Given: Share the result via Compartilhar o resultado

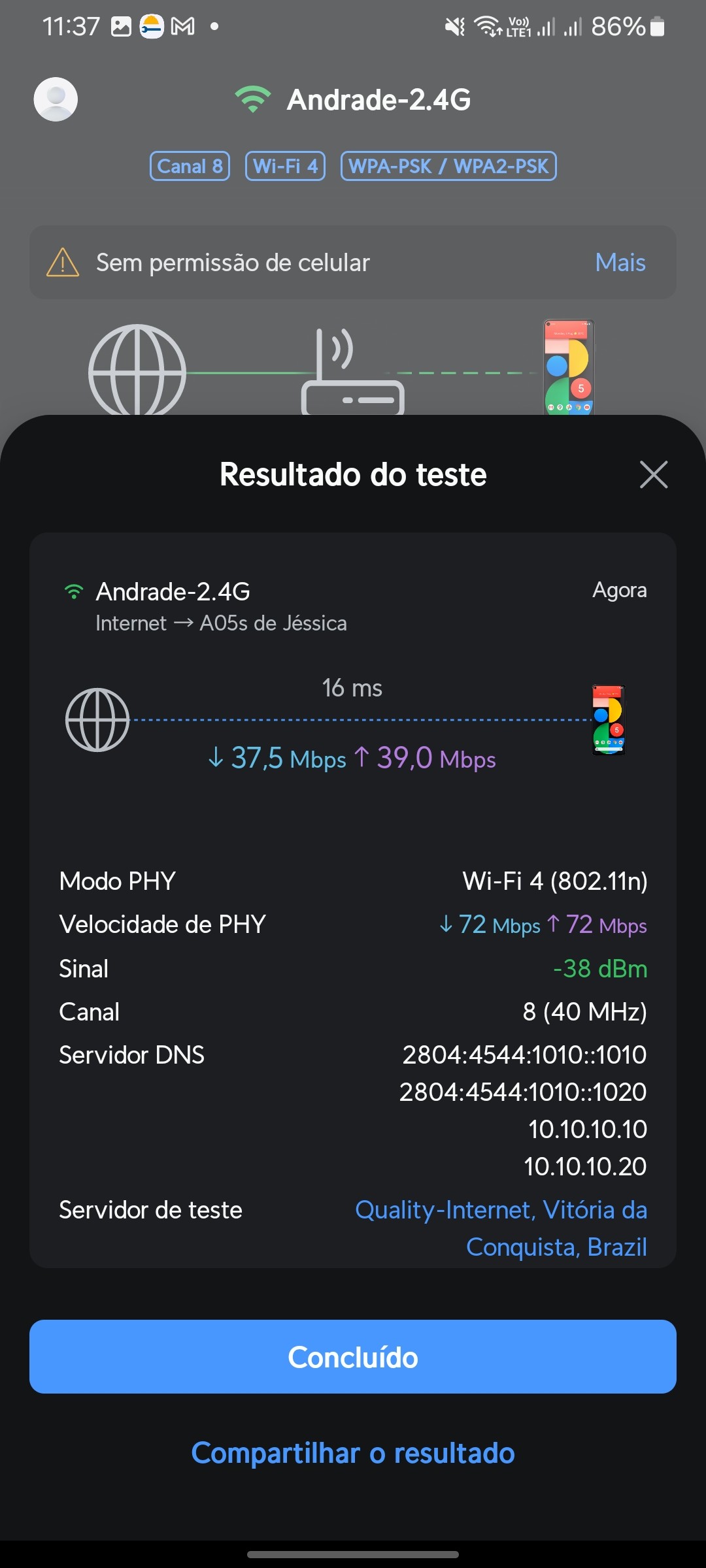Looking at the screenshot, I should point(353,1454).
